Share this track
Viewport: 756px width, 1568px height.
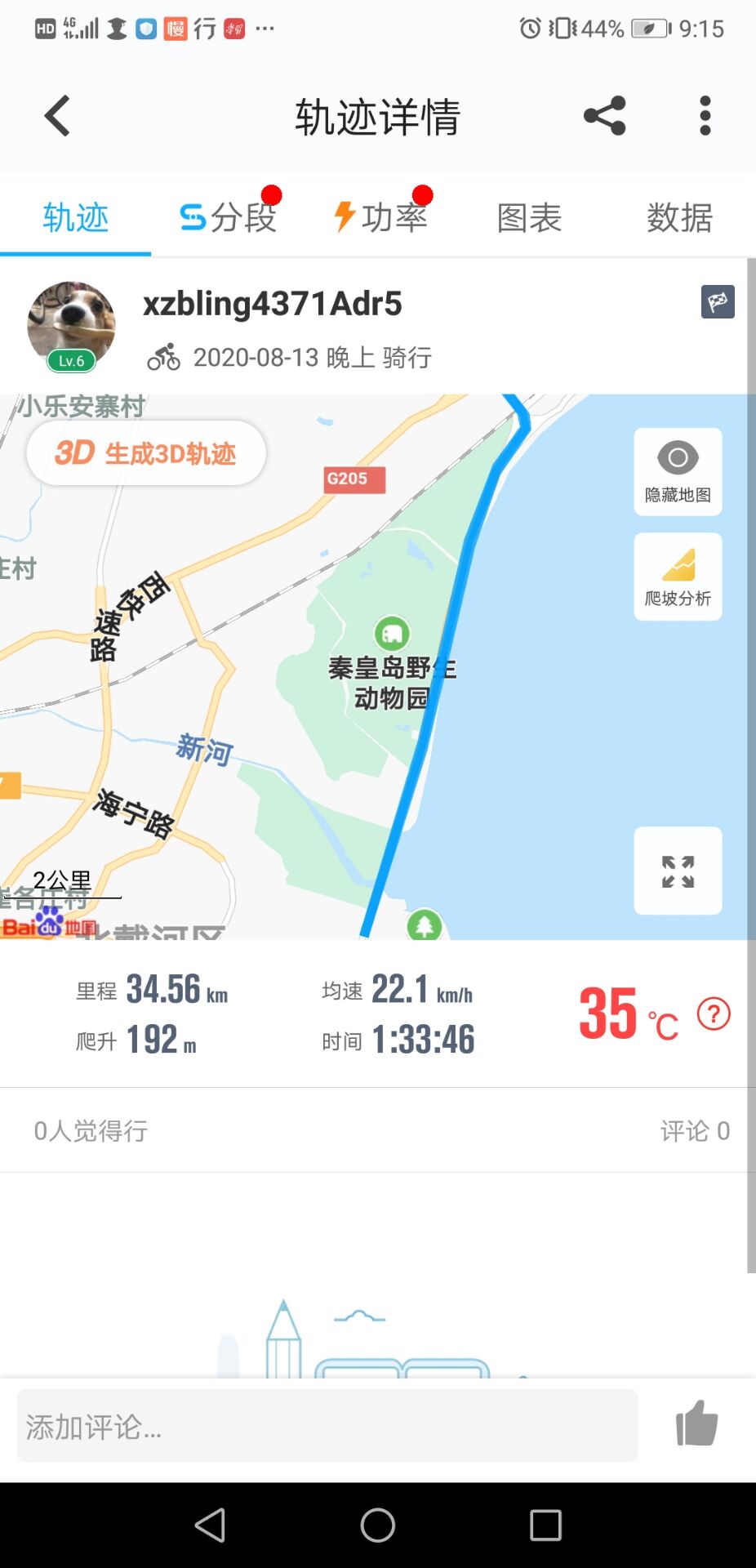(x=604, y=116)
